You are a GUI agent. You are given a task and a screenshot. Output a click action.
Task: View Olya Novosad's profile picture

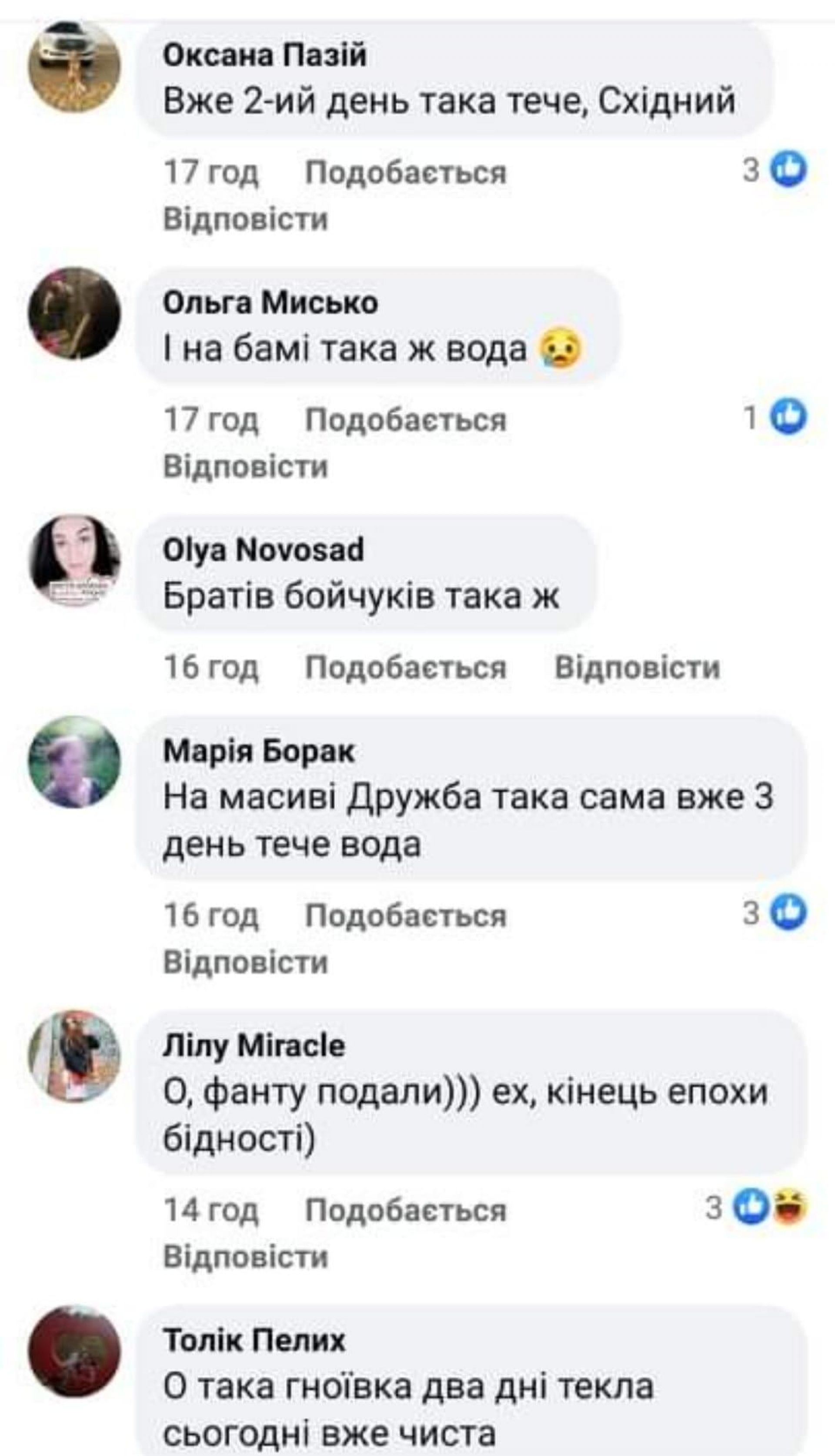[75, 560]
